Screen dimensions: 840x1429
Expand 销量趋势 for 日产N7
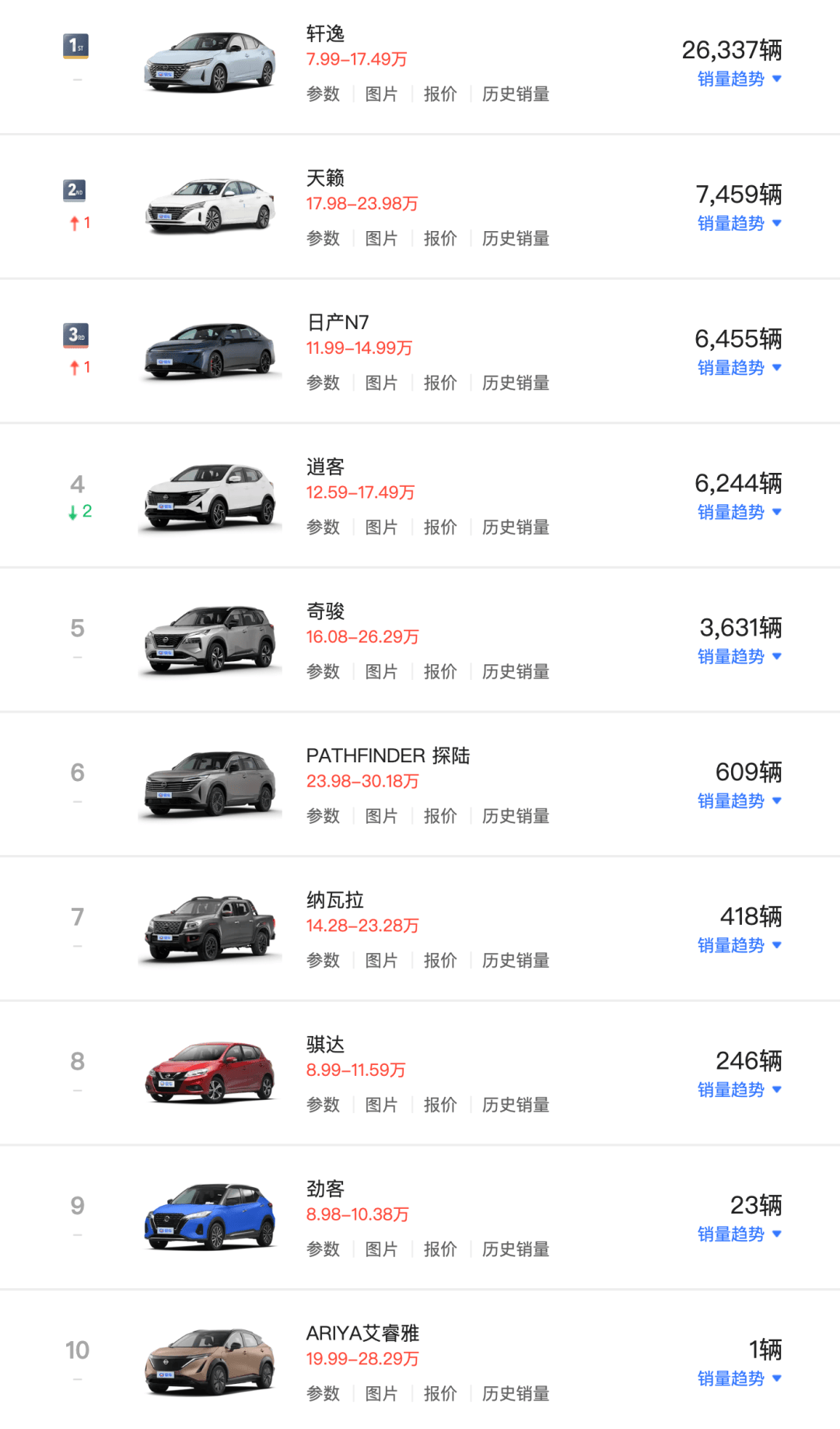point(739,368)
